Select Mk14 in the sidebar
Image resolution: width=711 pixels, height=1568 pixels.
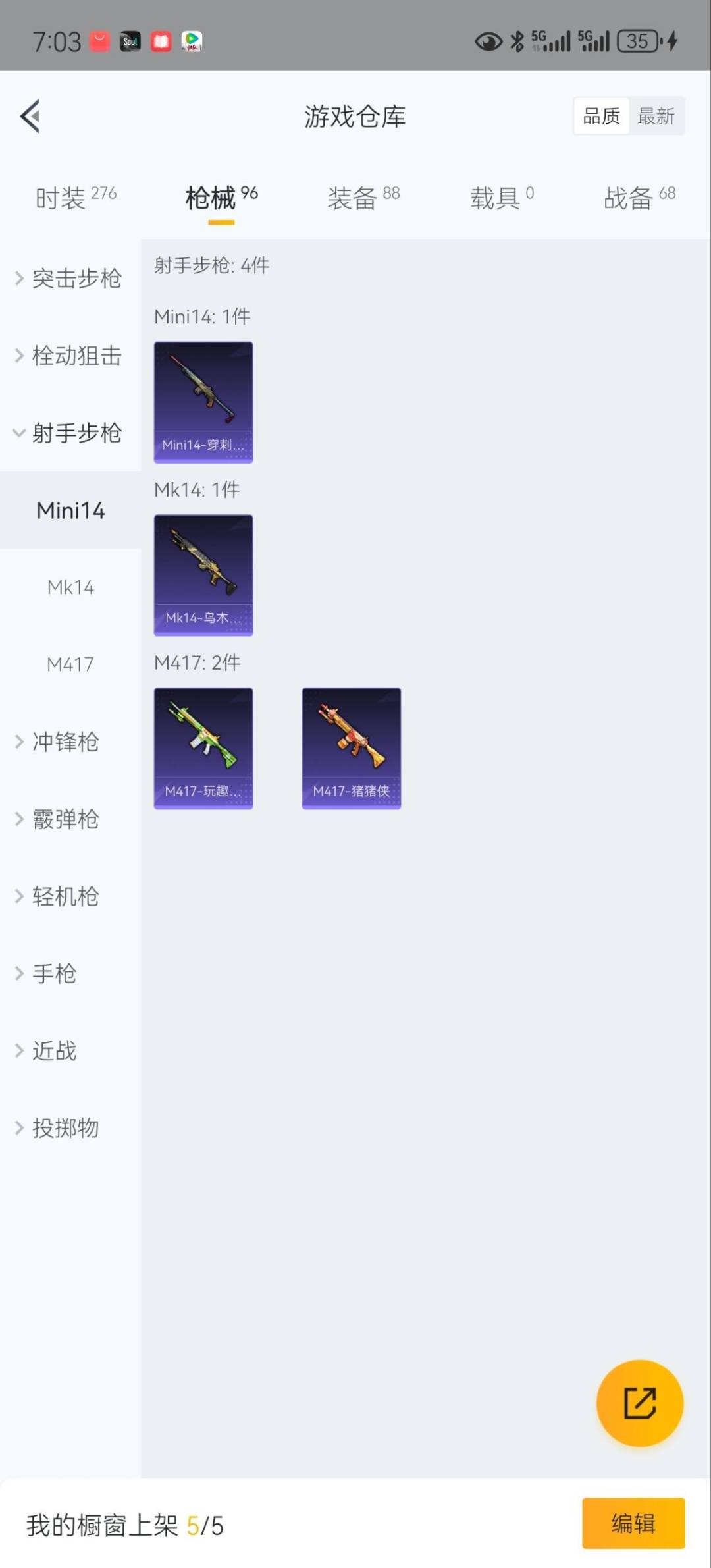coord(70,587)
